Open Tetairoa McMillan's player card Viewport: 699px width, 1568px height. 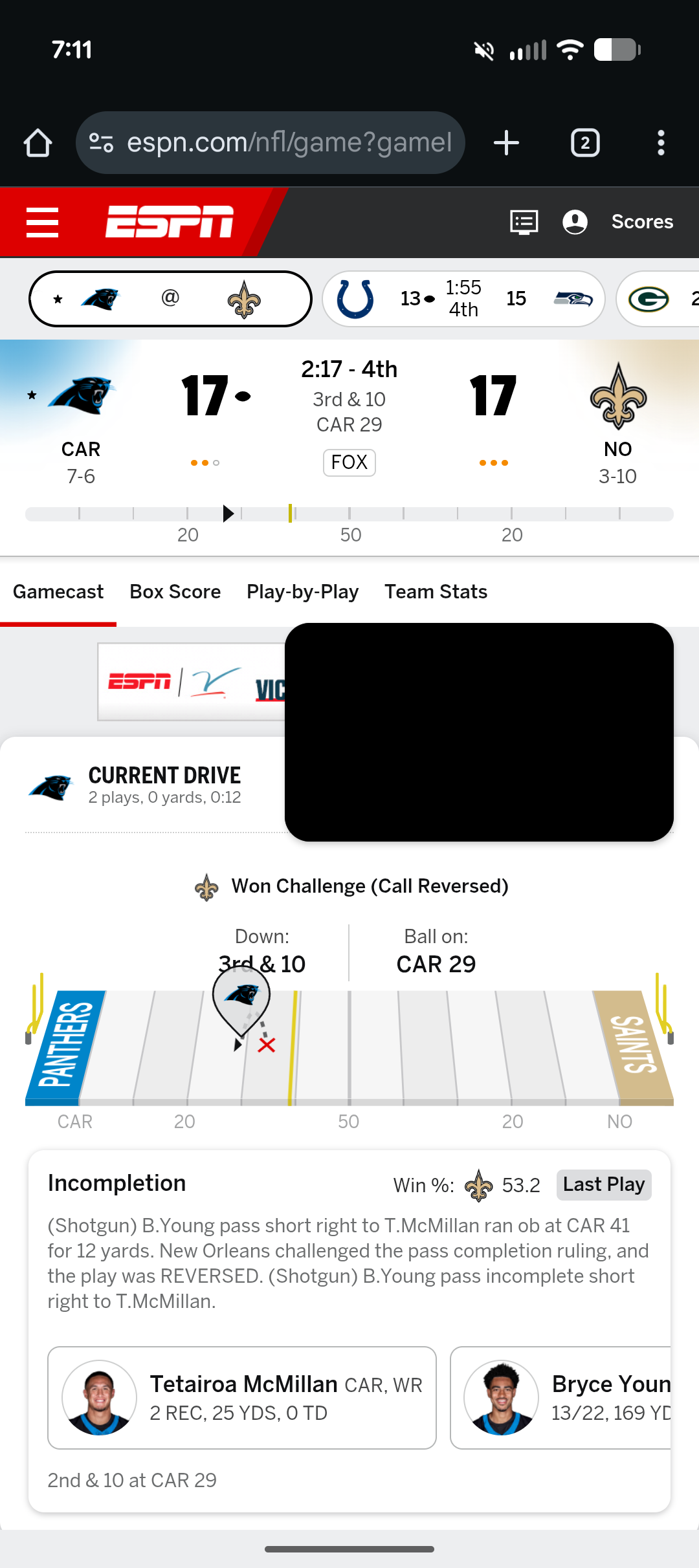coord(241,1398)
